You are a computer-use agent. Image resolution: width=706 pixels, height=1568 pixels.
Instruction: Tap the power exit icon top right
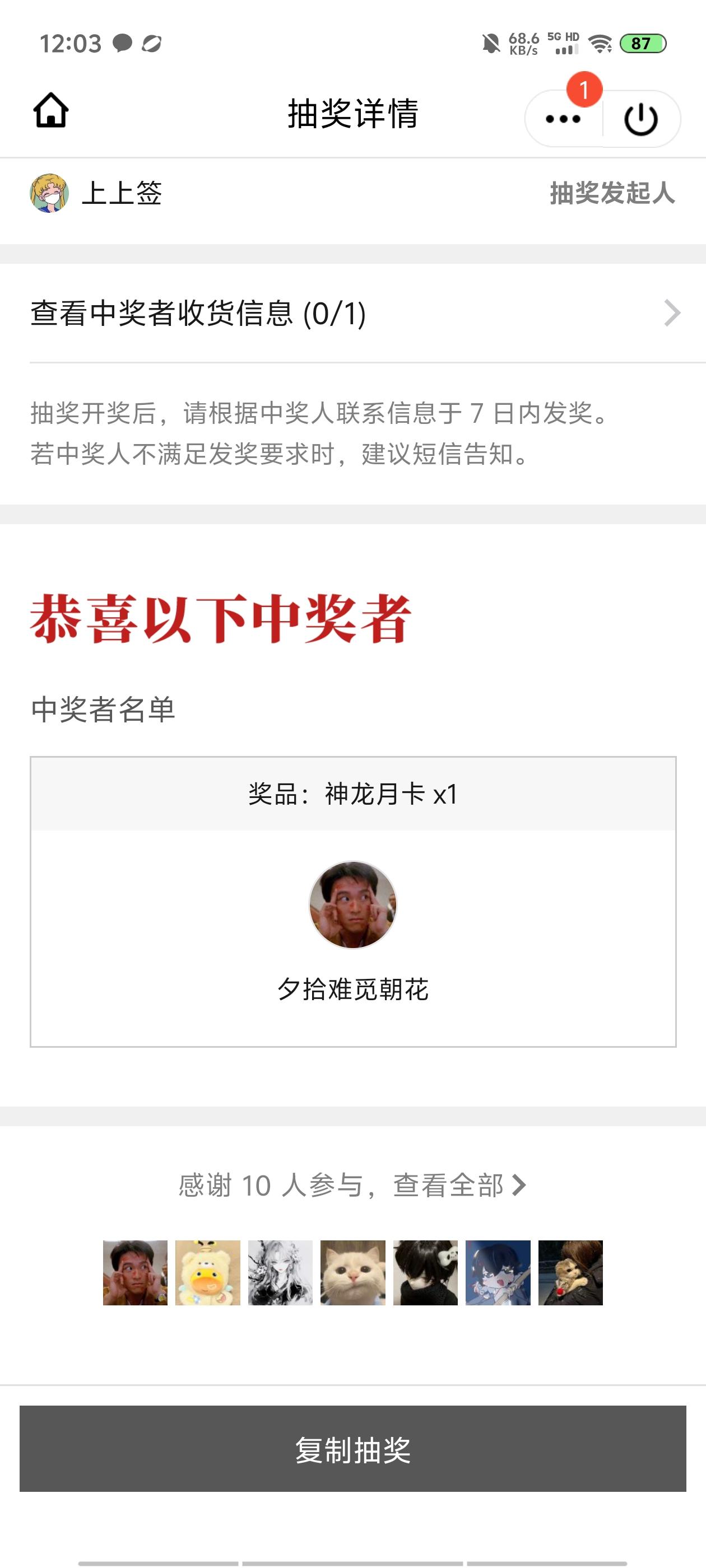click(x=643, y=118)
